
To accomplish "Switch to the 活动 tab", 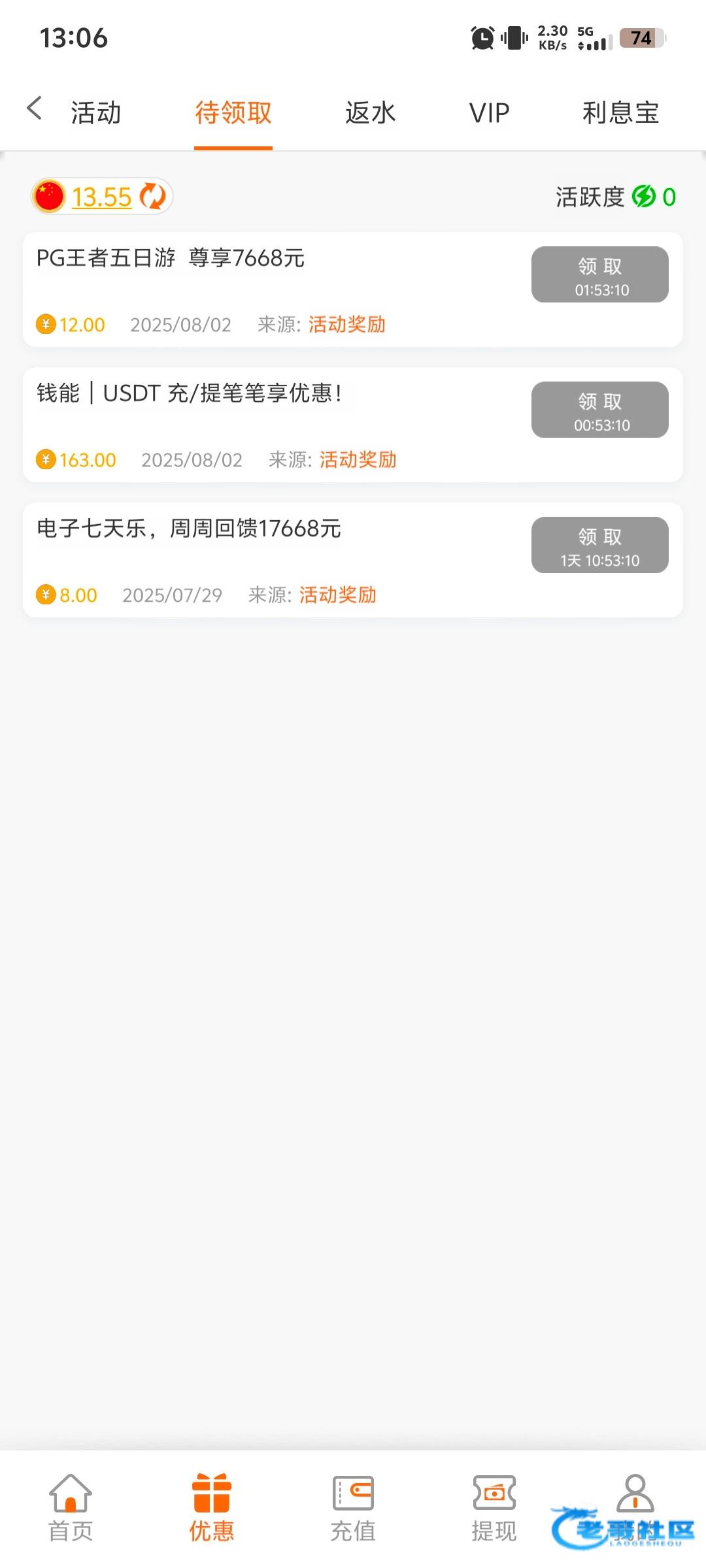I will [96, 113].
